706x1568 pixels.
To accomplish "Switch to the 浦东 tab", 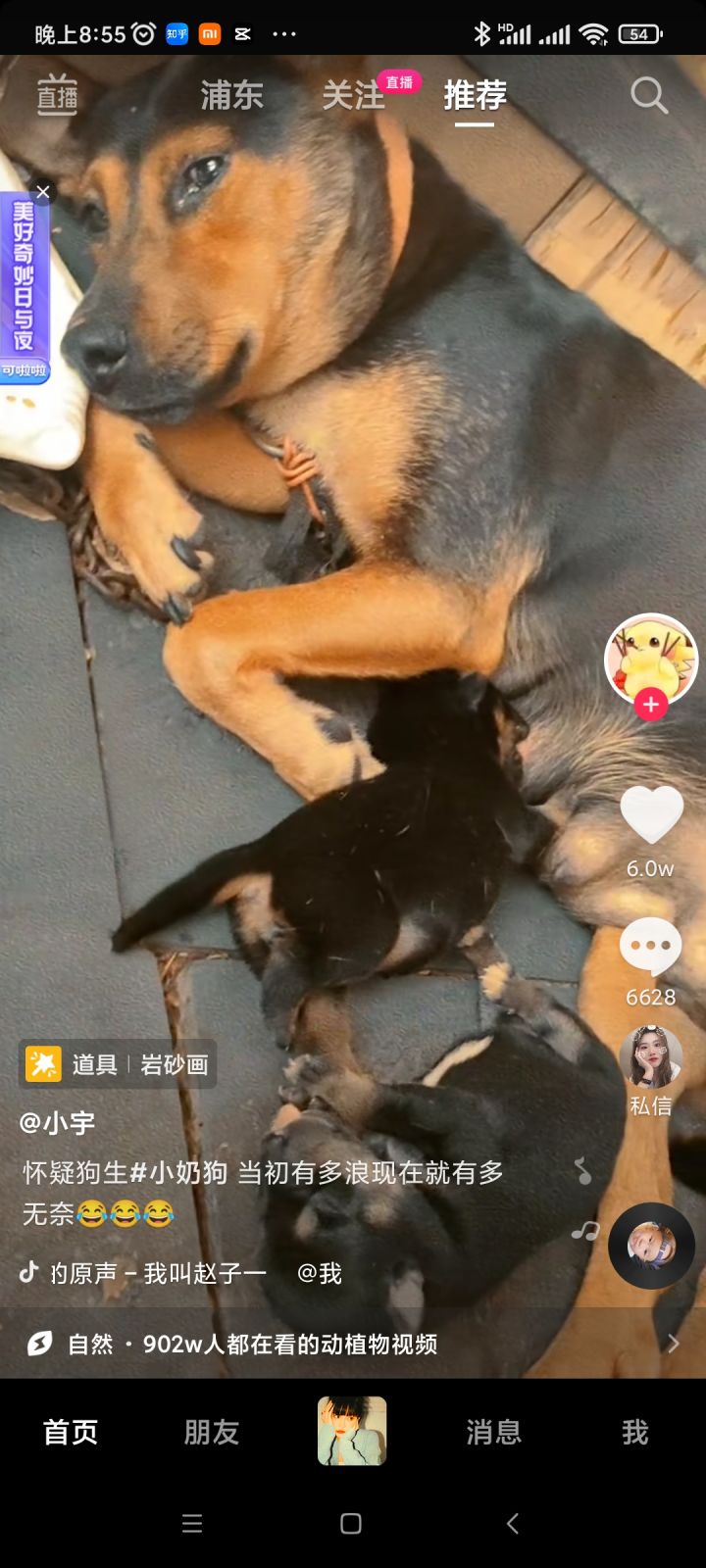I will (231, 95).
